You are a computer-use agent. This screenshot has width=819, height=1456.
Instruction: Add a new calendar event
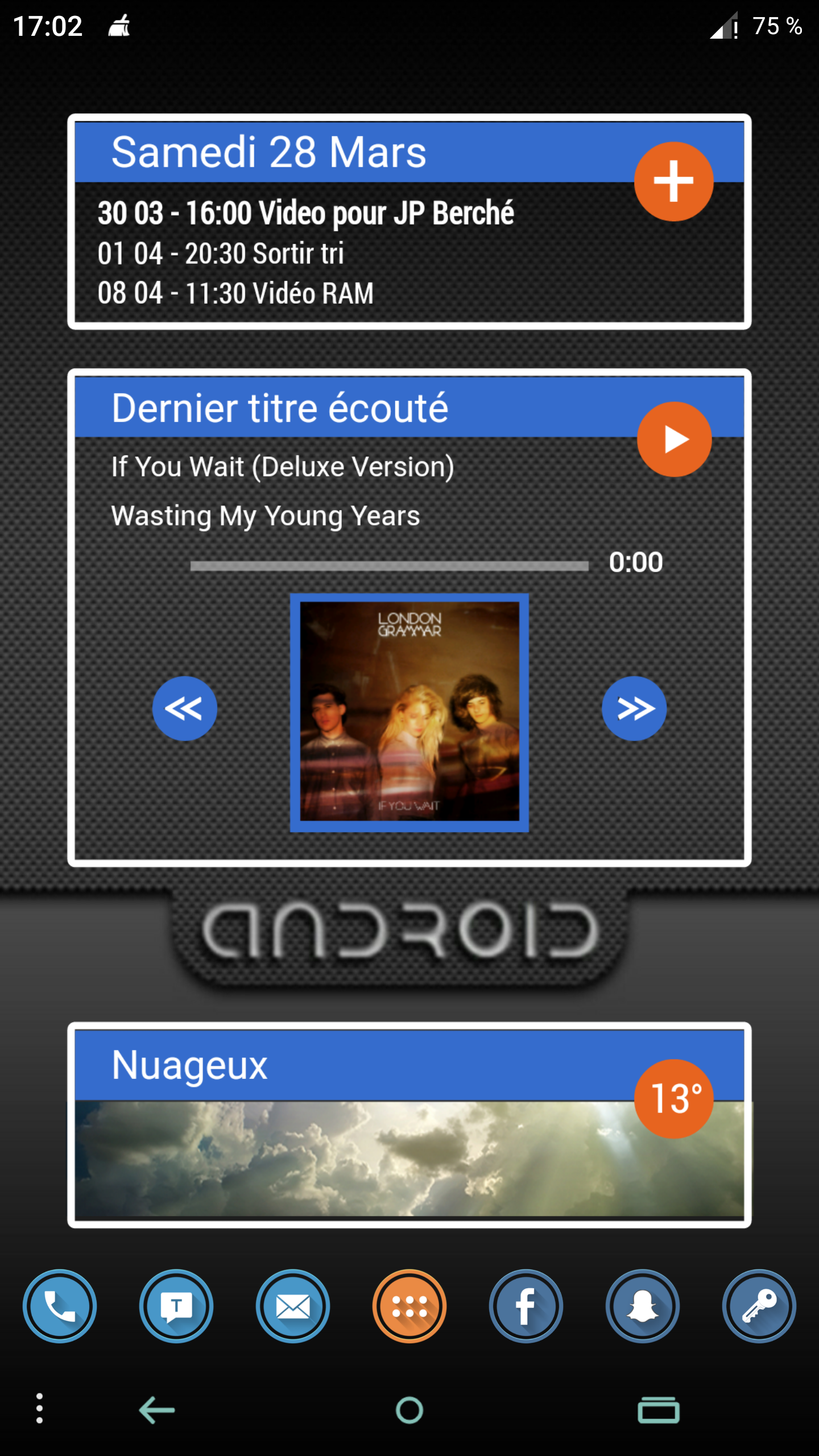click(x=673, y=181)
